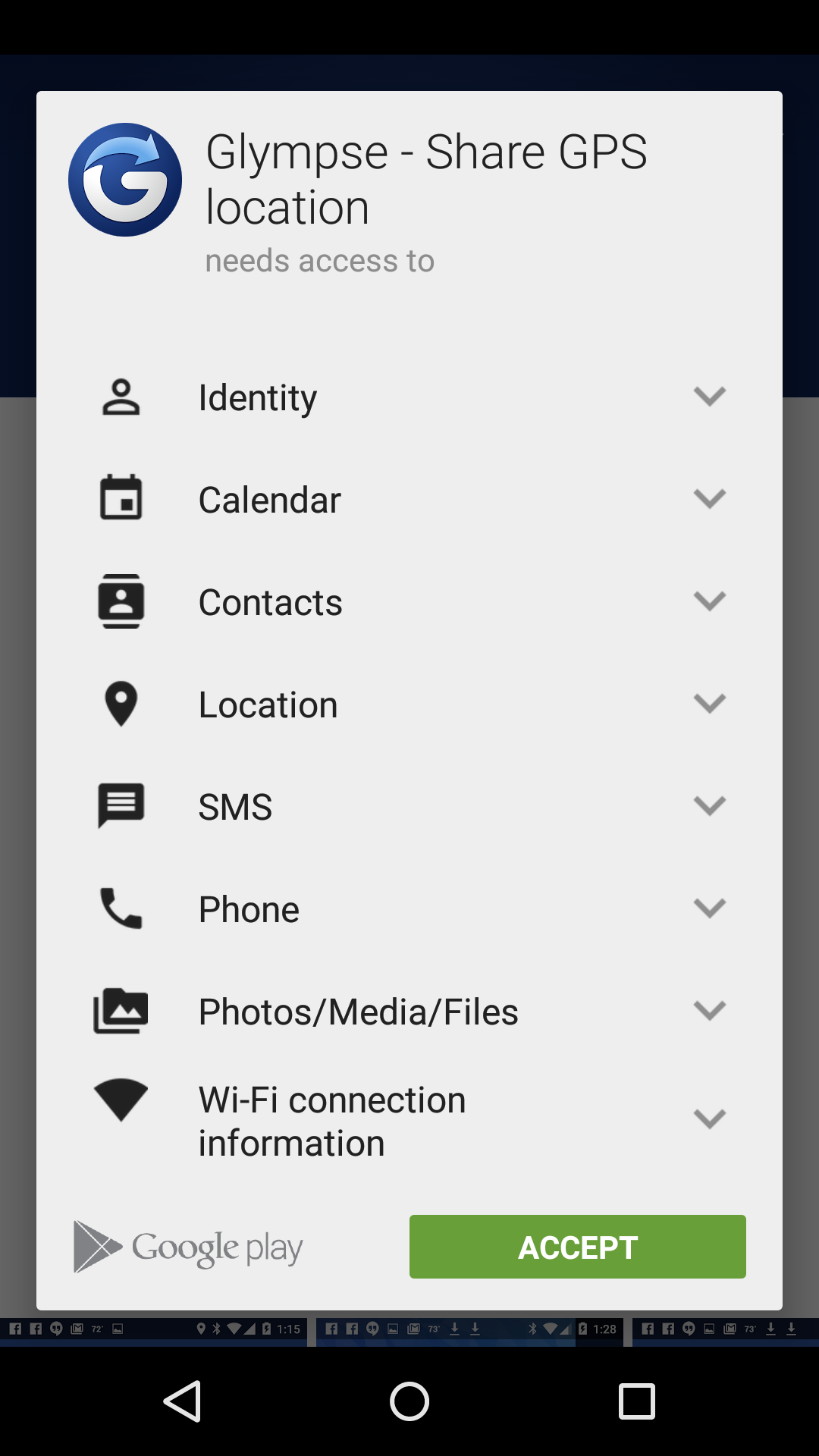Image resolution: width=819 pixels, height=1456 pixels.
Task: Expand the Phone permission row
Action: [x=409, y=908]
